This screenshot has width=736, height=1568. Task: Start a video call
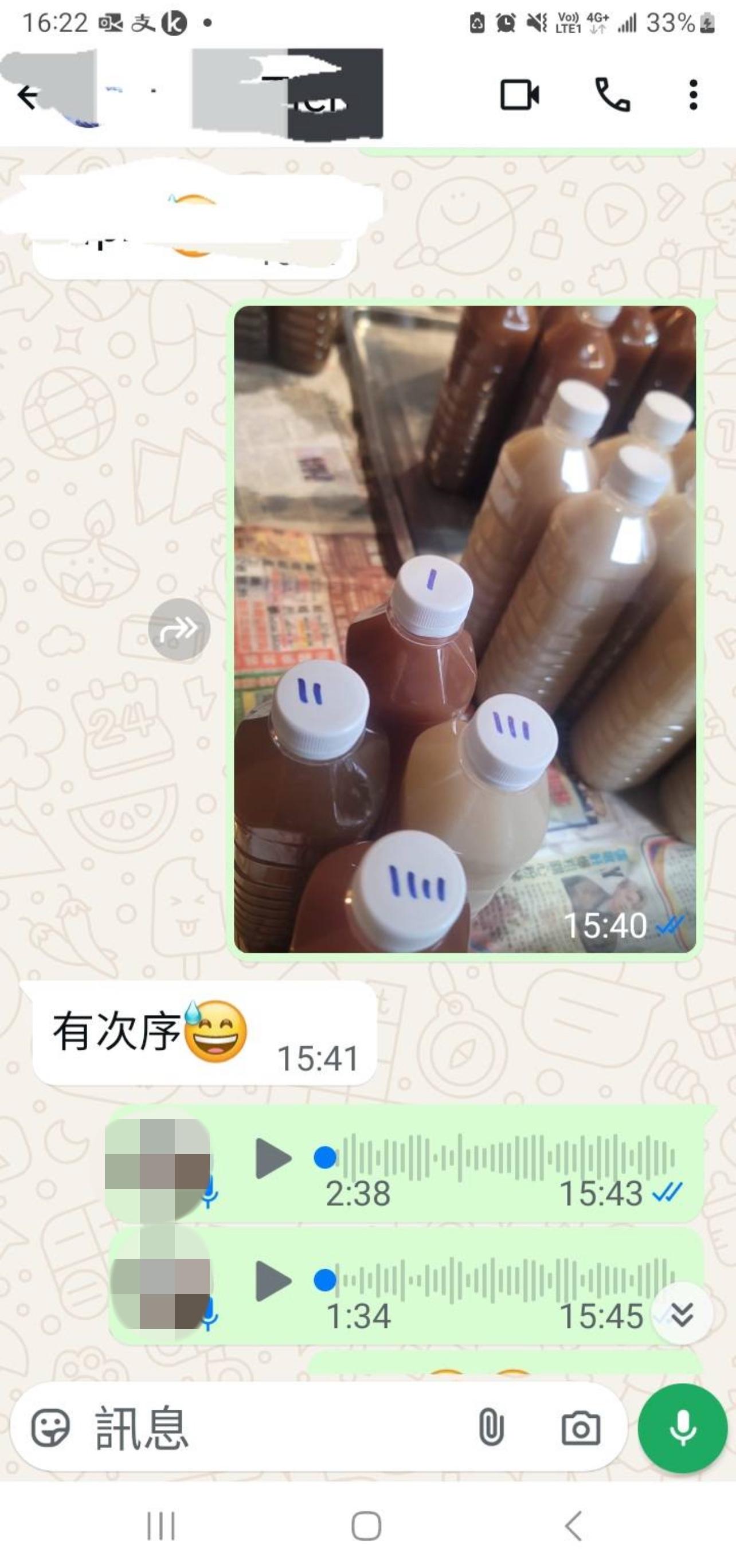519,95
